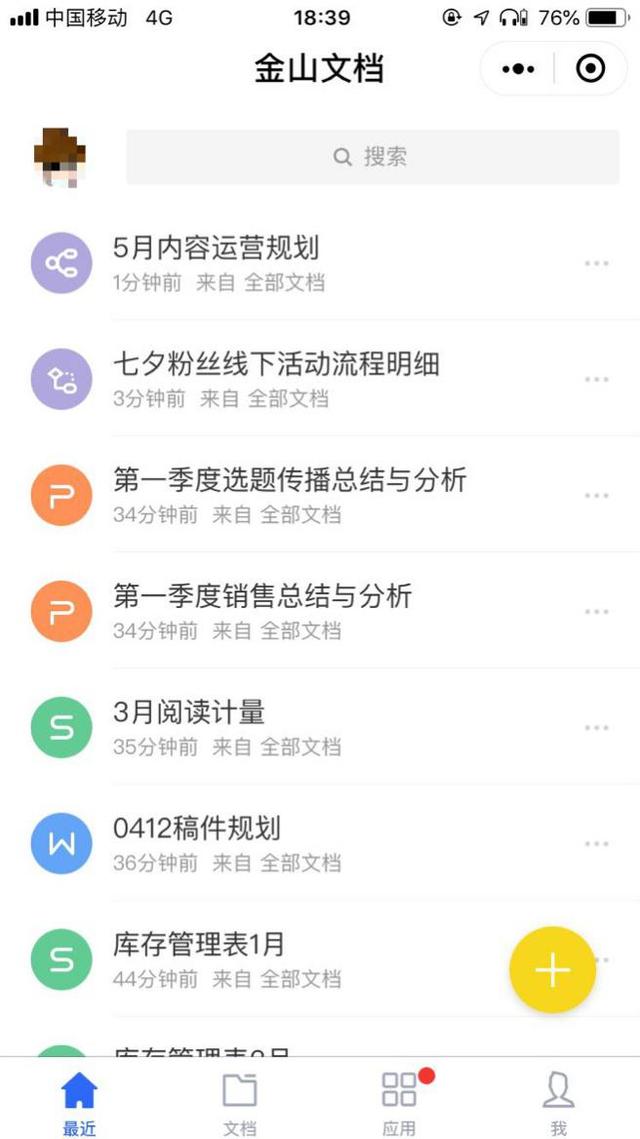Show more options for 七夕粉丝线下活动流程明细
This screenshot has height=1139, width=640.
[x=597, y=380]
